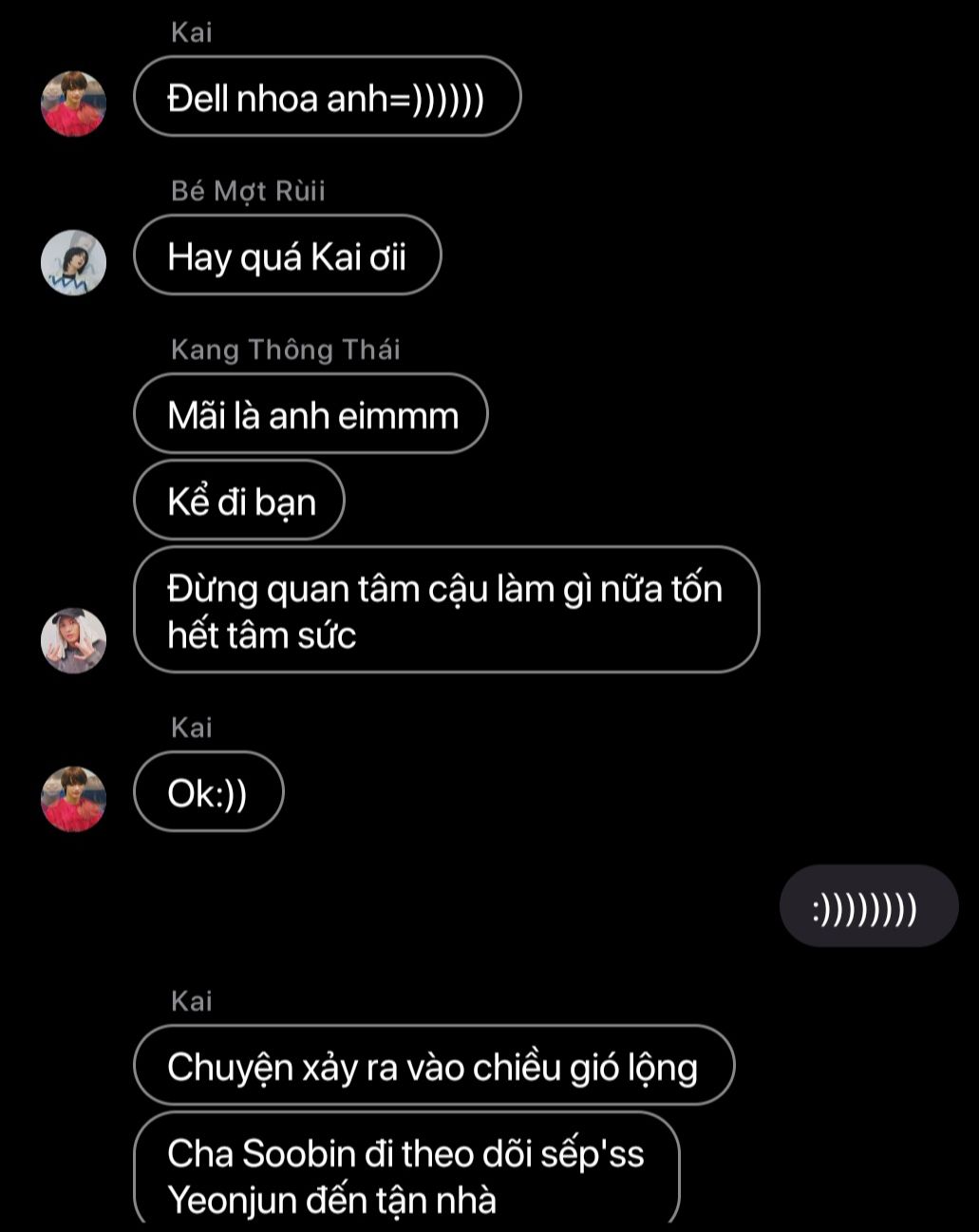Open Kang Thông Thái's avatar
The height and width of the screenshot is (1232, 979).
click(73, 640)
